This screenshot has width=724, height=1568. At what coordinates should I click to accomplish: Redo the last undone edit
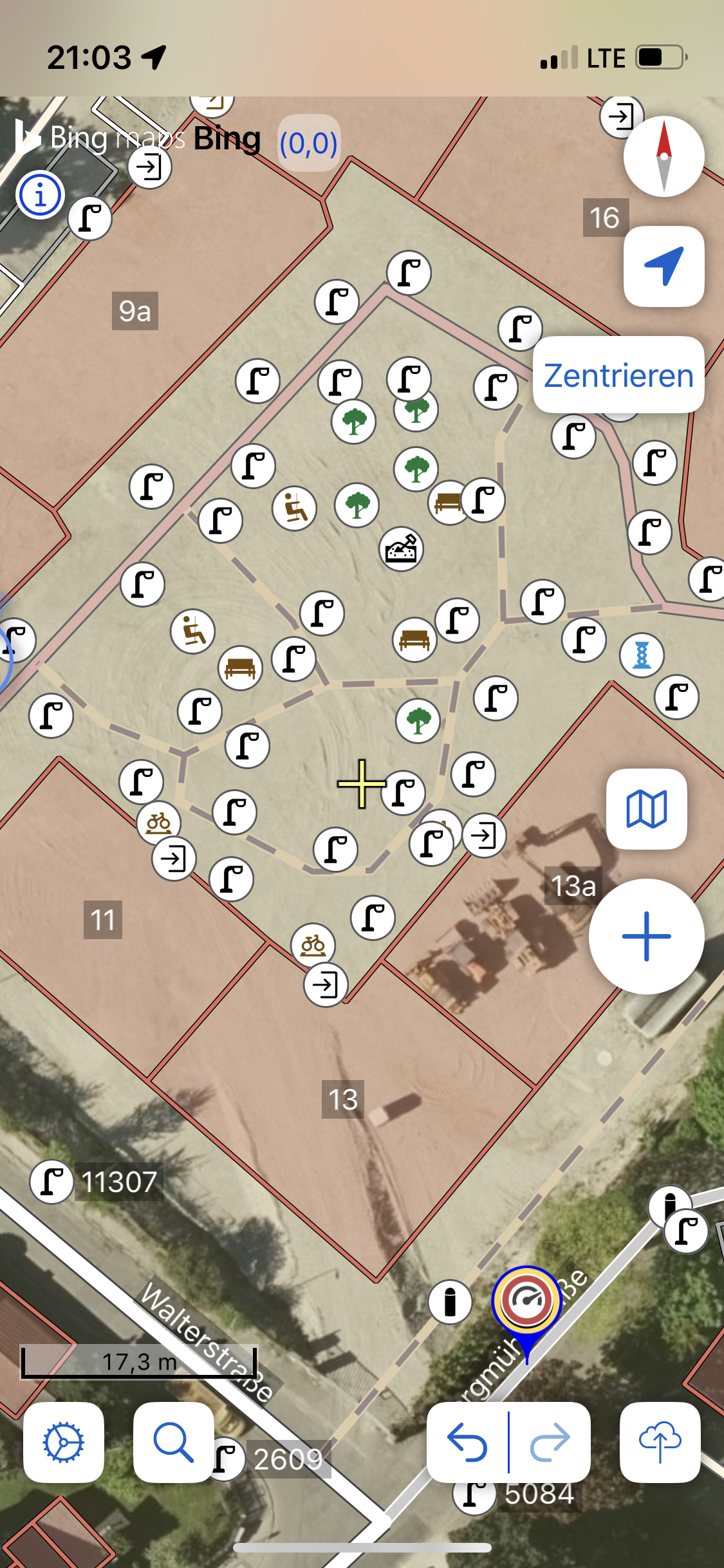click(550, 1442)
